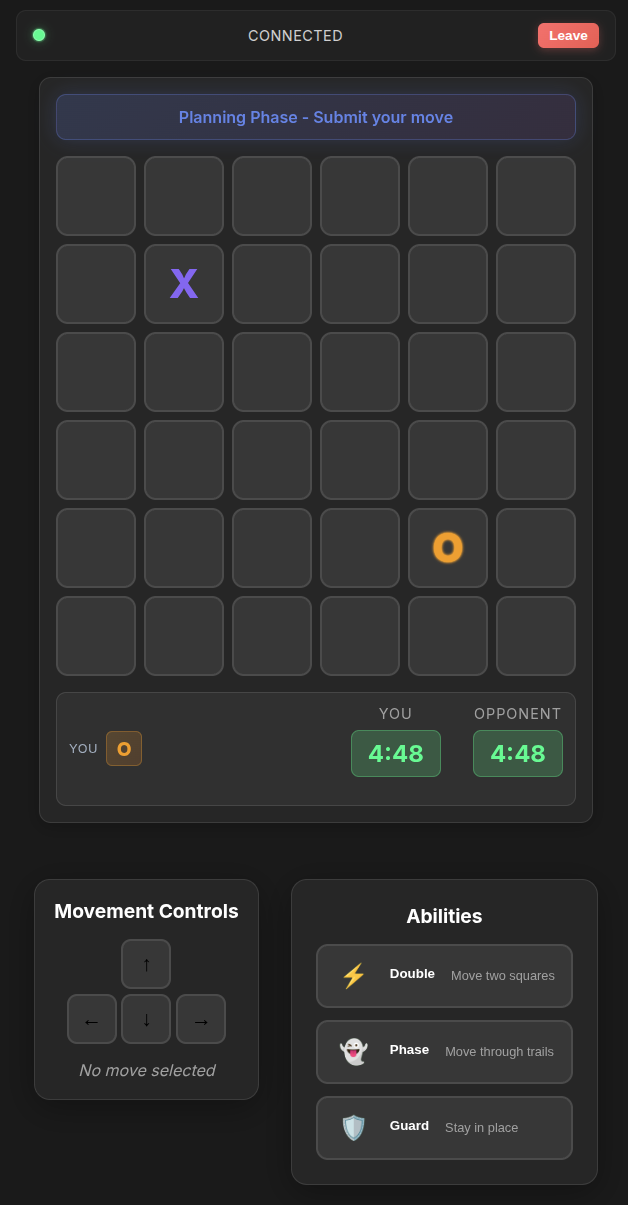Use the Phase ability
This screenshot has height=1205, width=628.
pyautogui.click(x=444, y=1052)
